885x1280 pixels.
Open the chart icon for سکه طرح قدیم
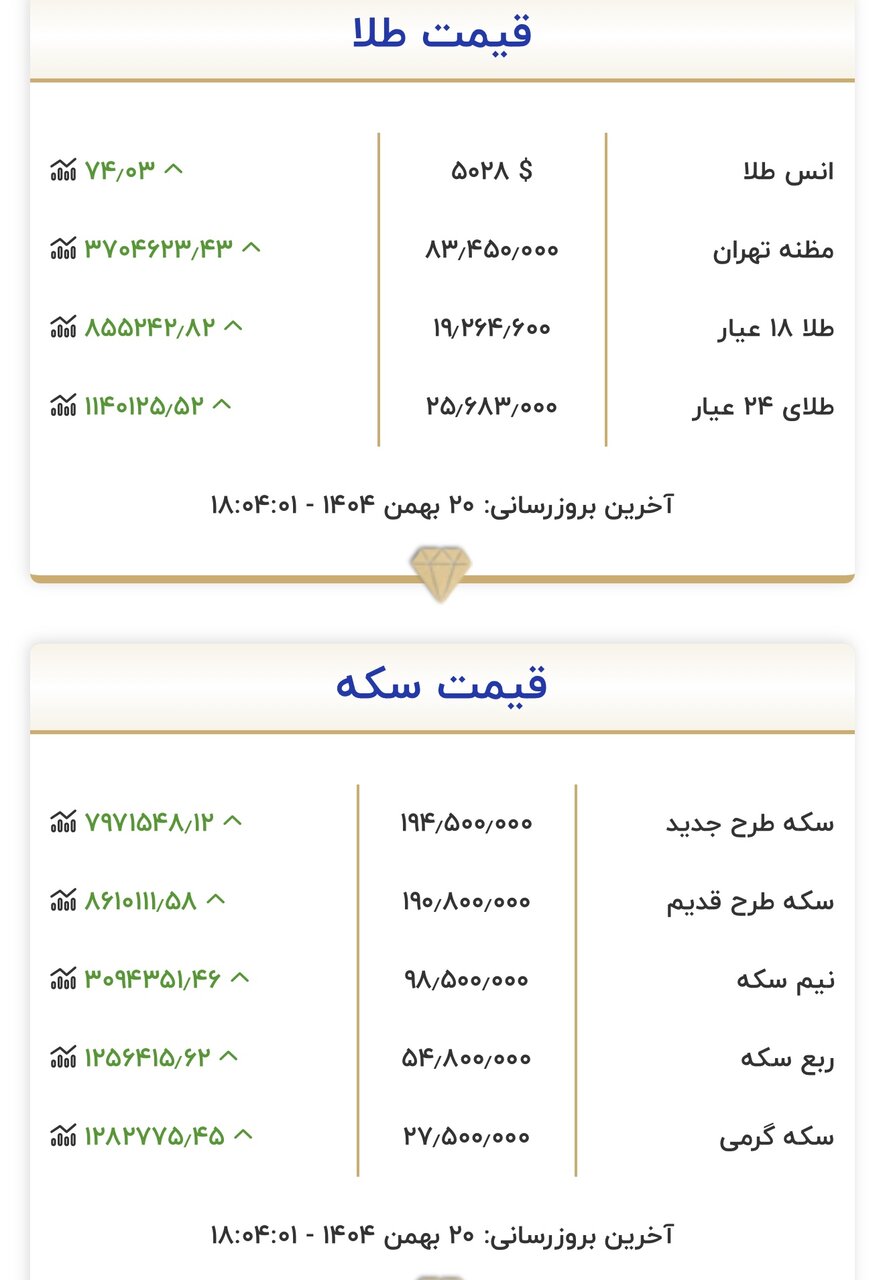click(62, 900)
